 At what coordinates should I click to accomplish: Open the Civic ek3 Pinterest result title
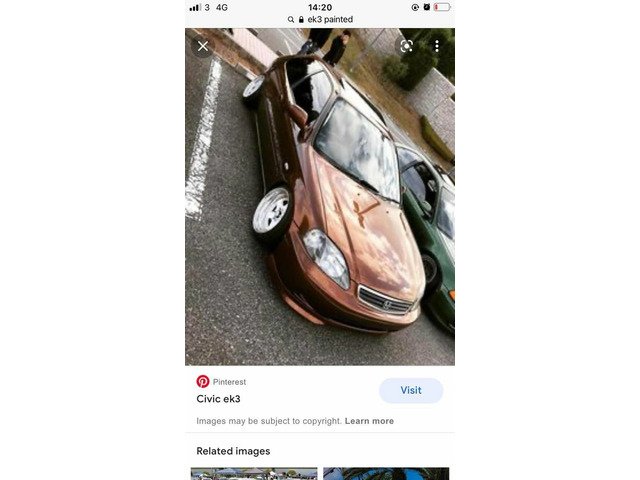[x=218, y=399]
